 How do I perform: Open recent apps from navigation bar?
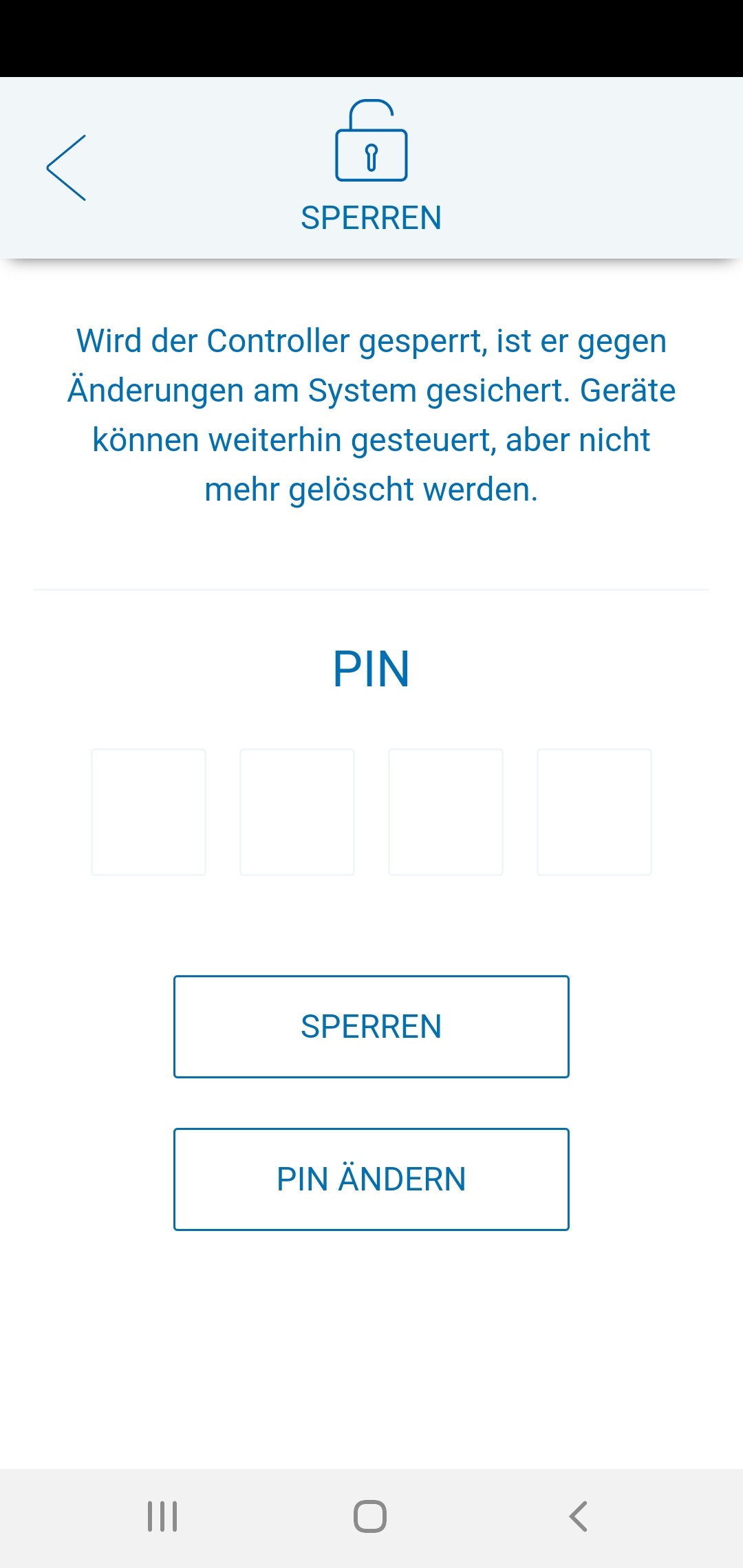tap(162, 1516)
